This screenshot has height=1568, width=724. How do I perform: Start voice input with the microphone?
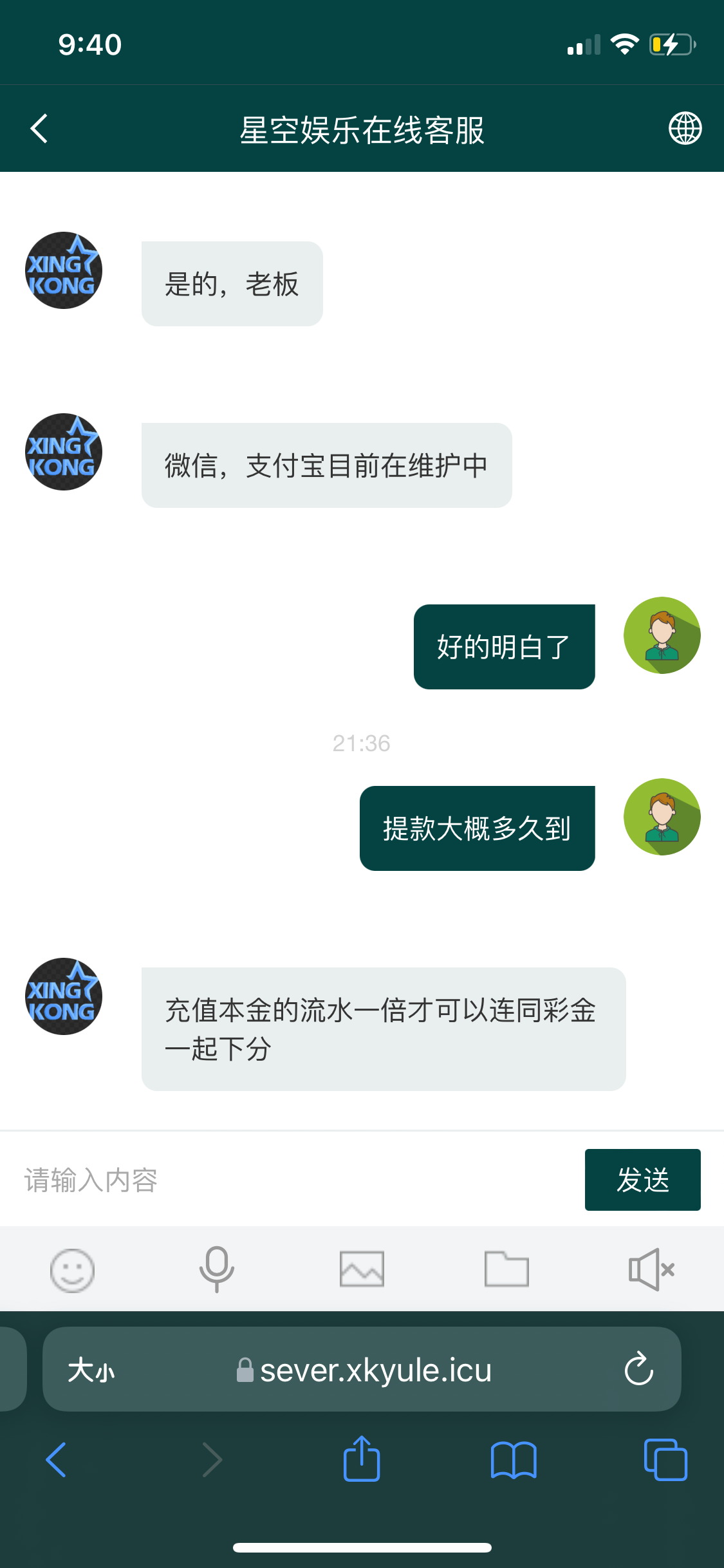pyautogui.click(x=217, y=1270)
